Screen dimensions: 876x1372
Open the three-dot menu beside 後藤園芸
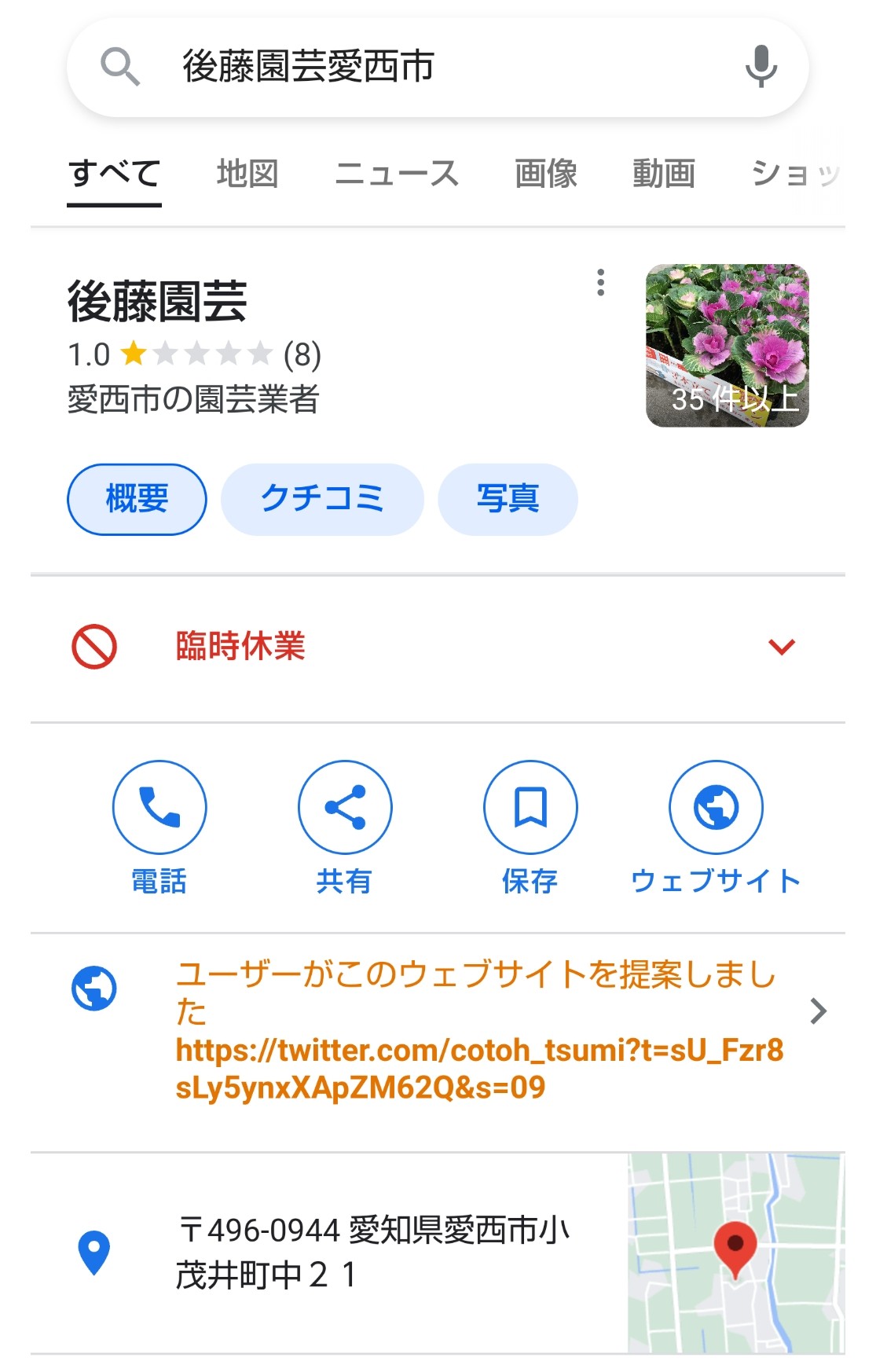click(x=601, y=283)
